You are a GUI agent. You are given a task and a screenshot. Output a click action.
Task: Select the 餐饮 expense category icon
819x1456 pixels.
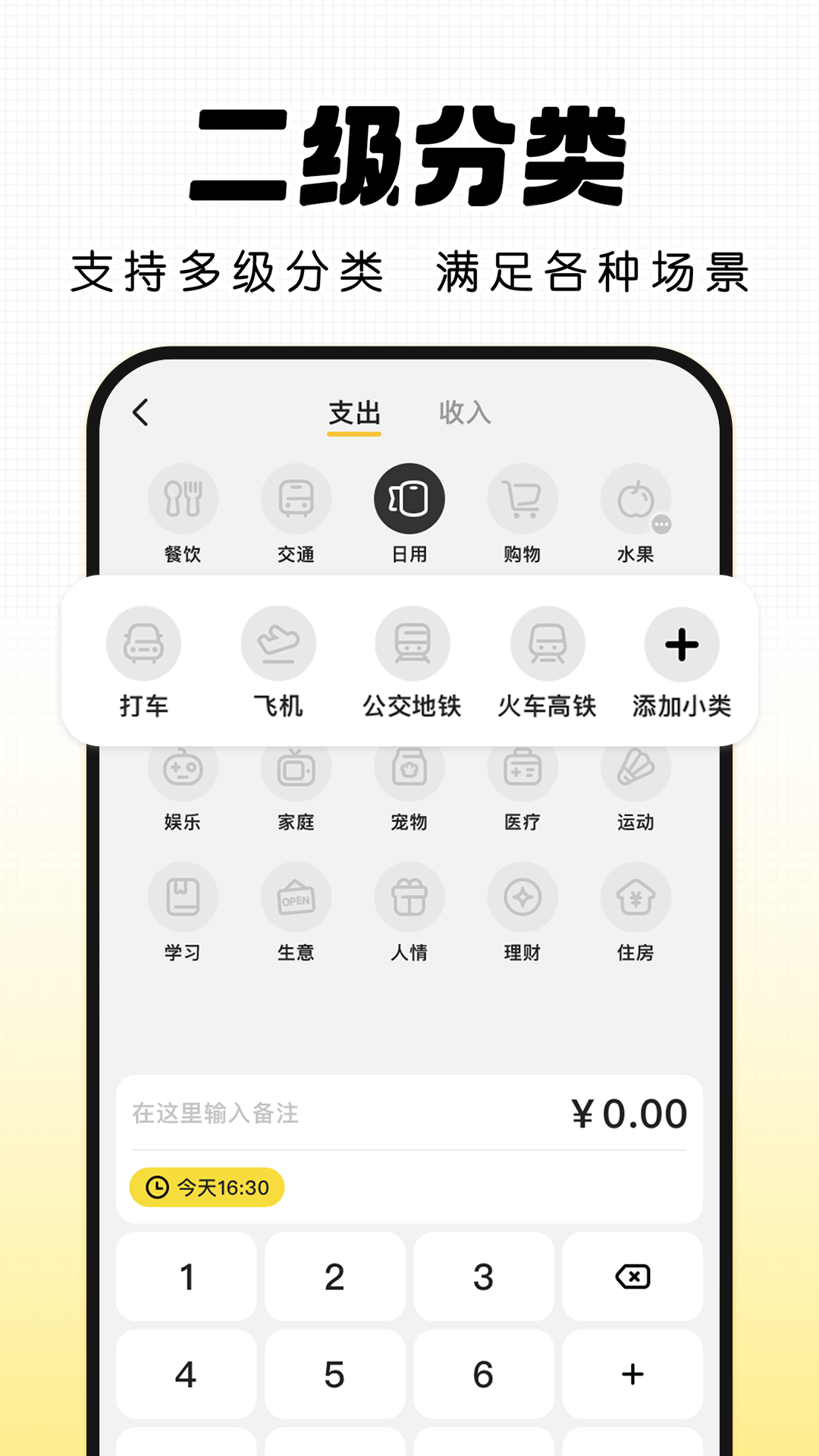[183, 498]
